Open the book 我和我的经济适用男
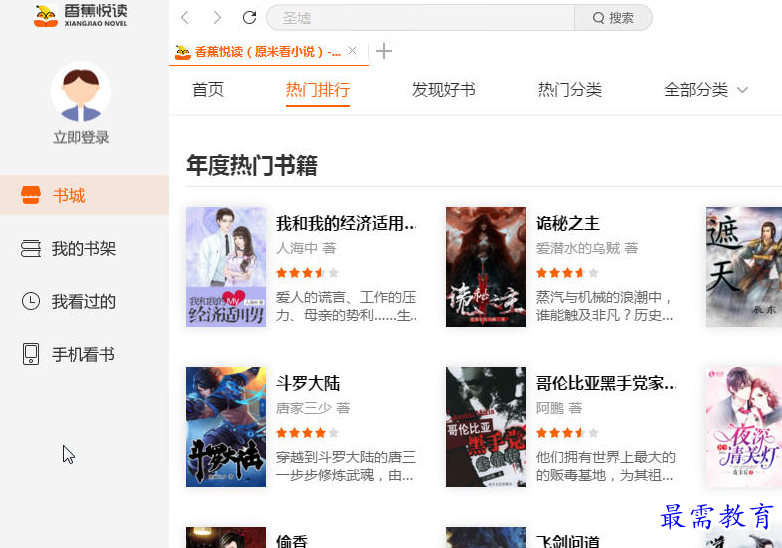Viewport: 782px width, 548px height. click(346, 223)
